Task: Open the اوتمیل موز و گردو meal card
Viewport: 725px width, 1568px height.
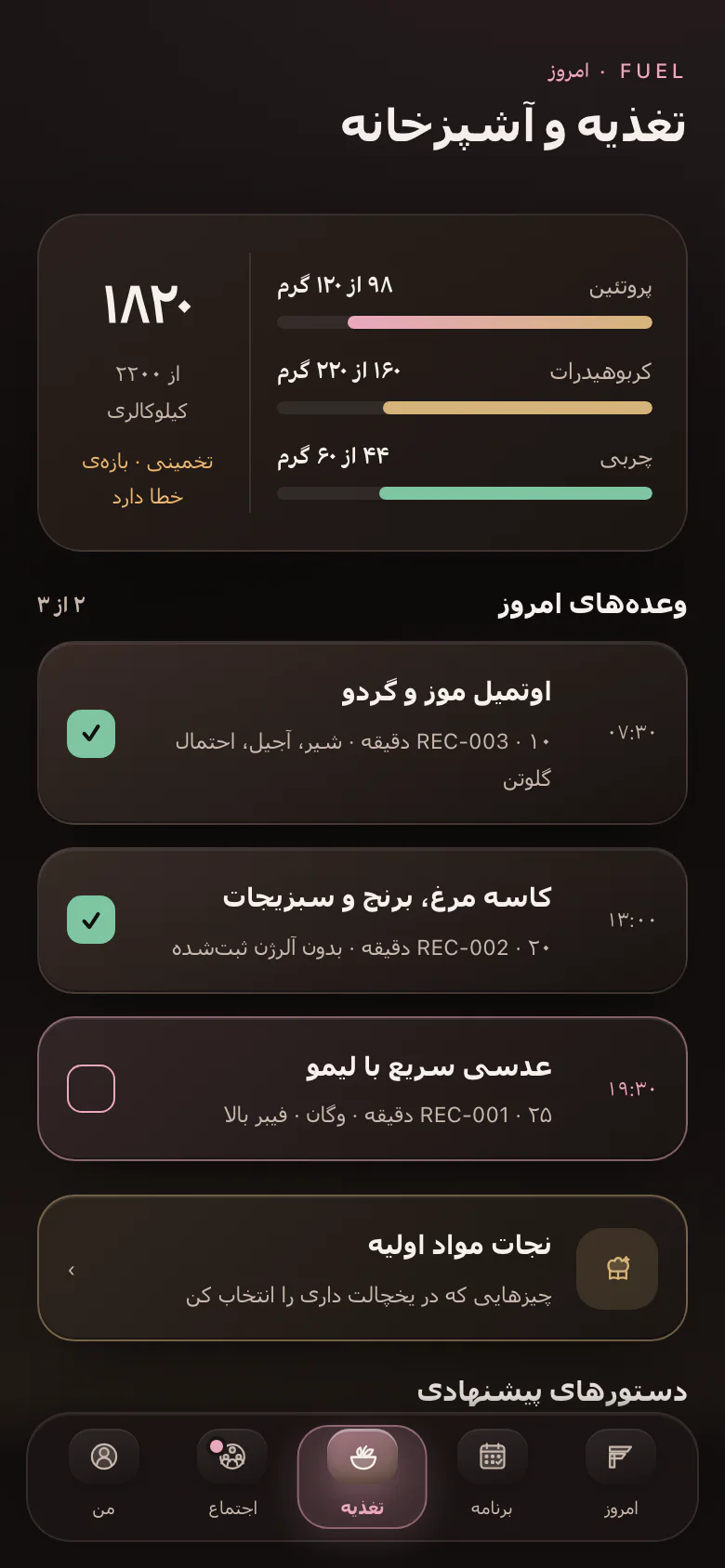Action: (x=362, y=733)
